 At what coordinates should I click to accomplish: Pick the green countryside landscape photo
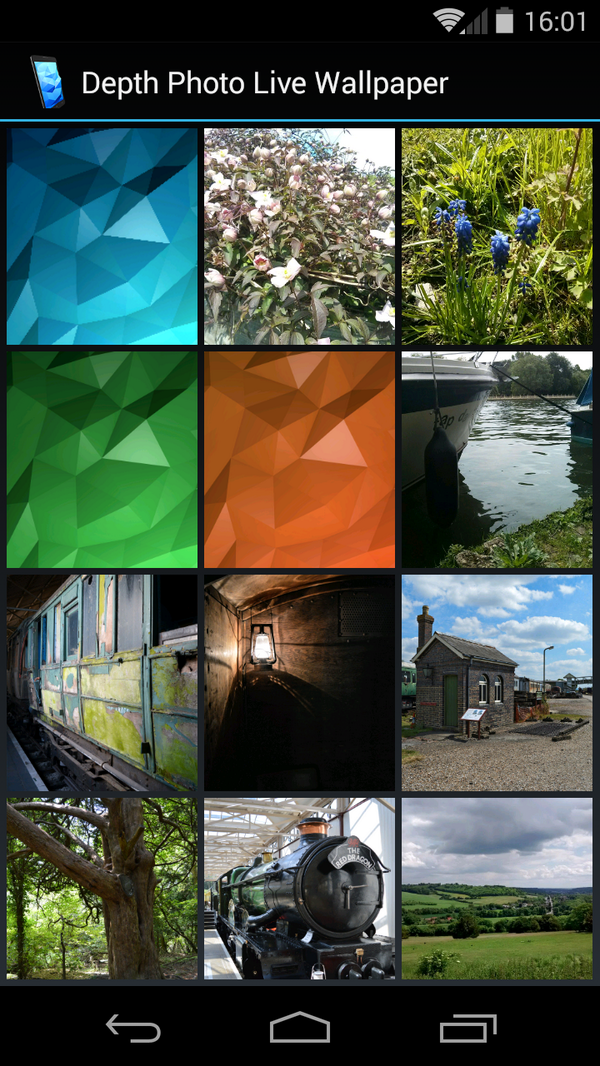pos(497,888)
